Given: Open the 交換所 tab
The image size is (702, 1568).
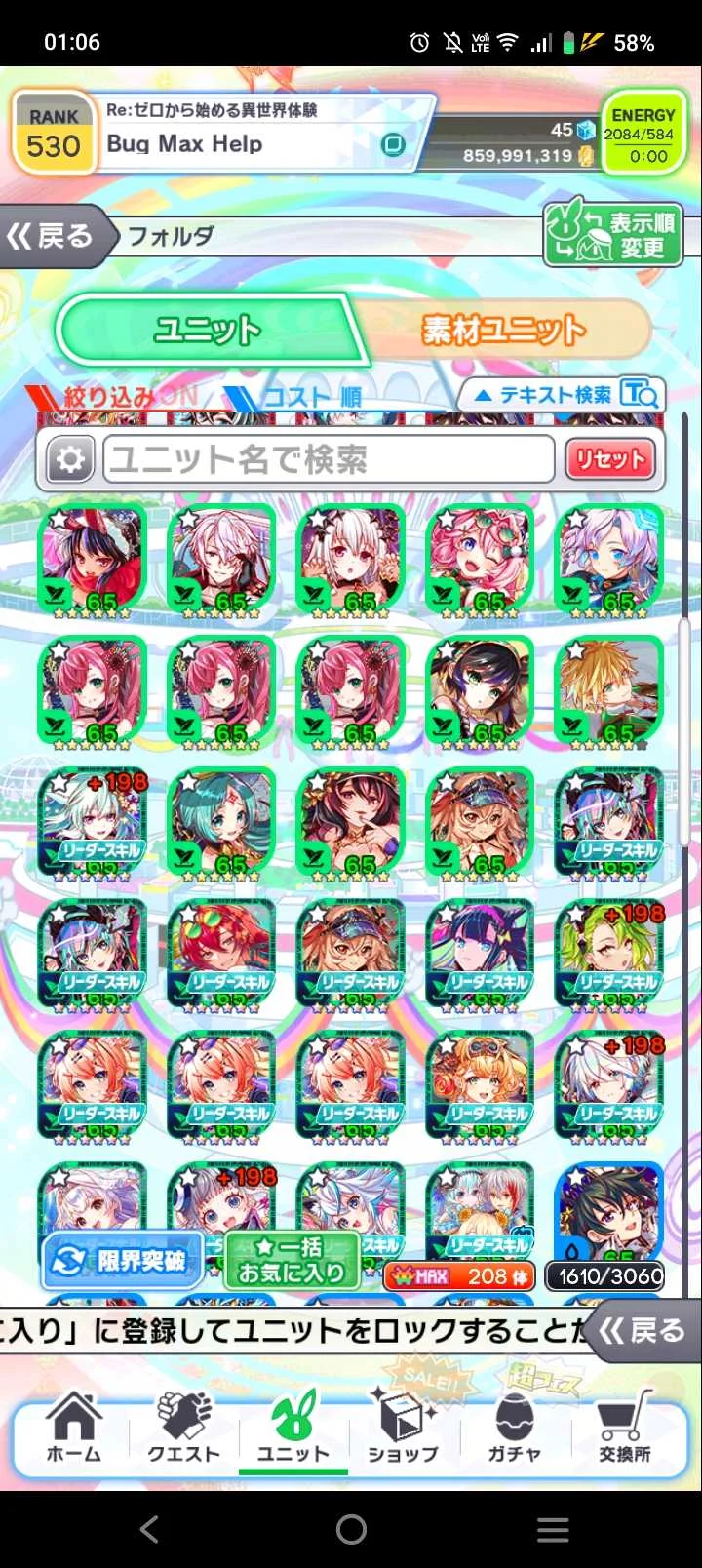Looking at the screenshot, I should 624,1428.
